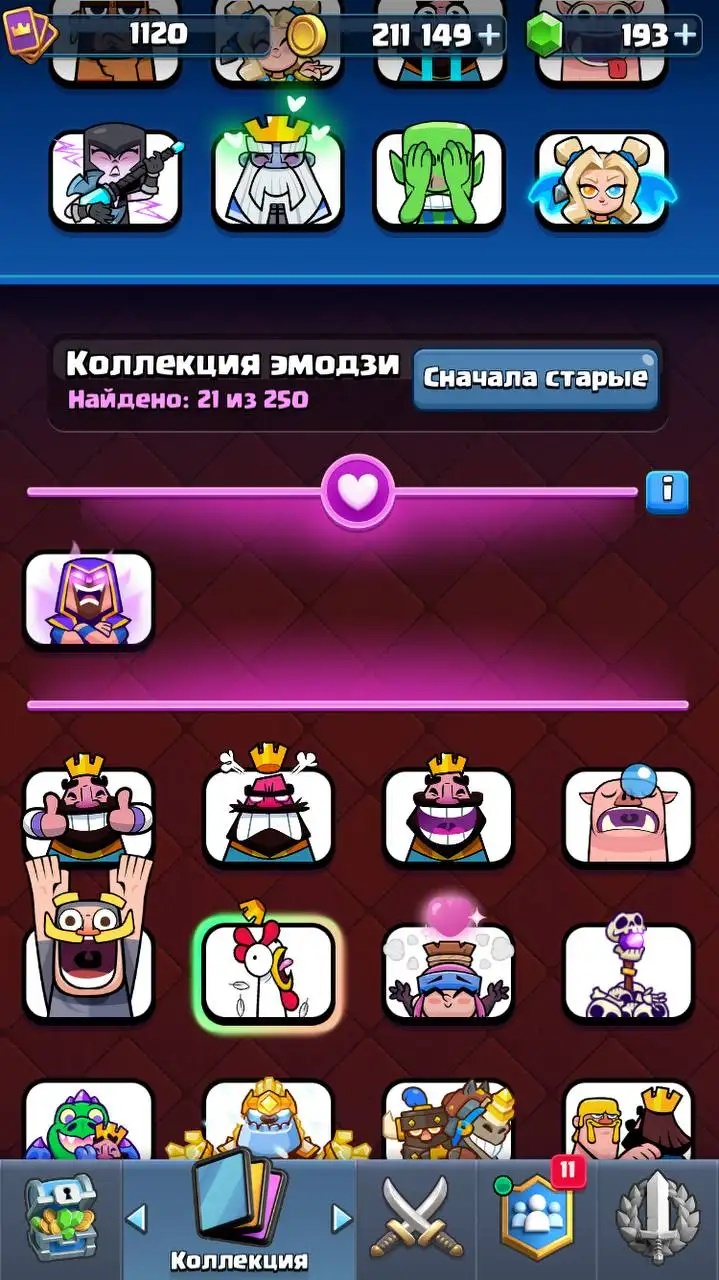Screen dimensions: 719x1280
Task: Open the shop chest tab
Action: 60,1218
